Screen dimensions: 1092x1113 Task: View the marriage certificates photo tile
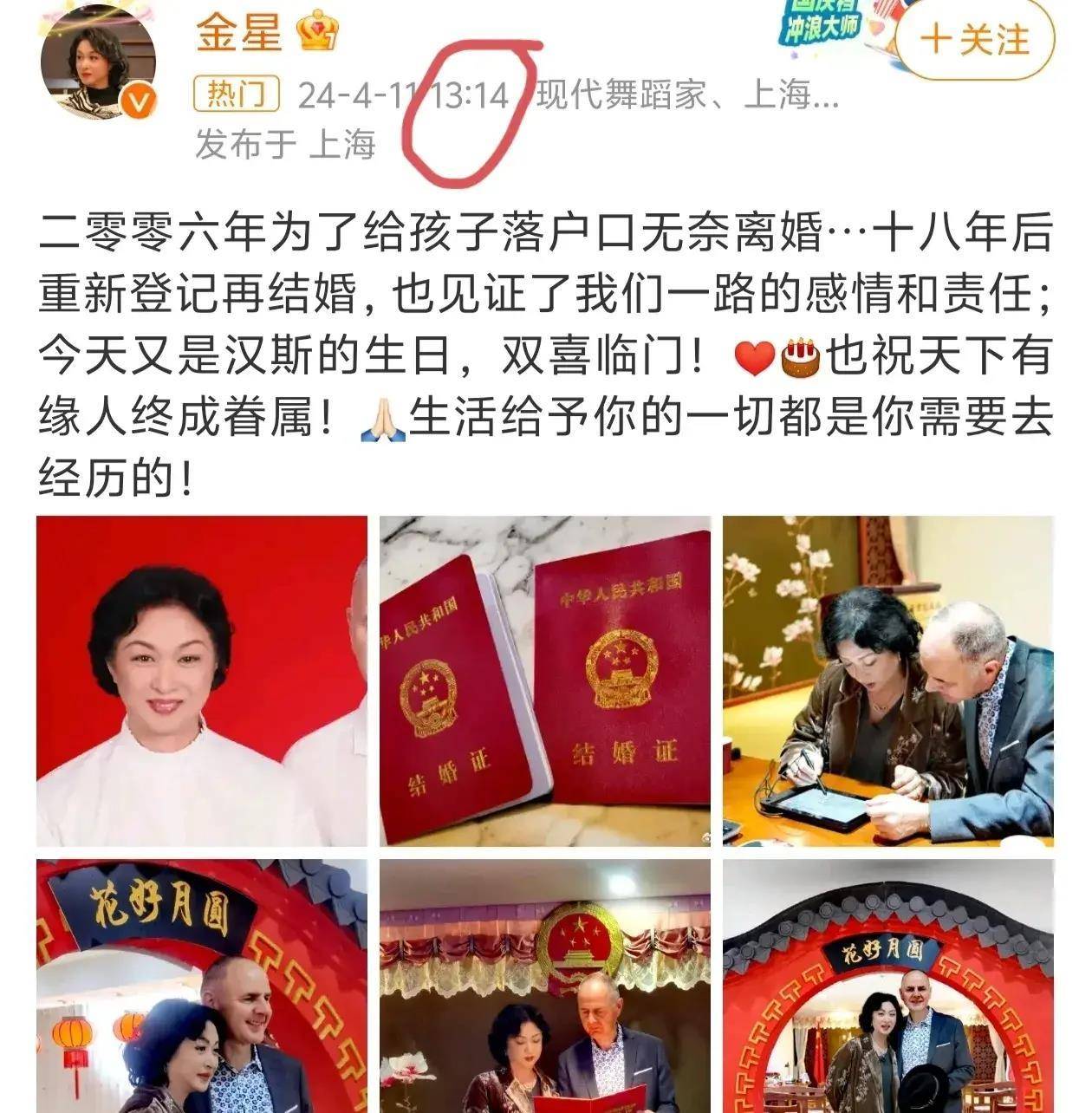click(x=545, y=680)
